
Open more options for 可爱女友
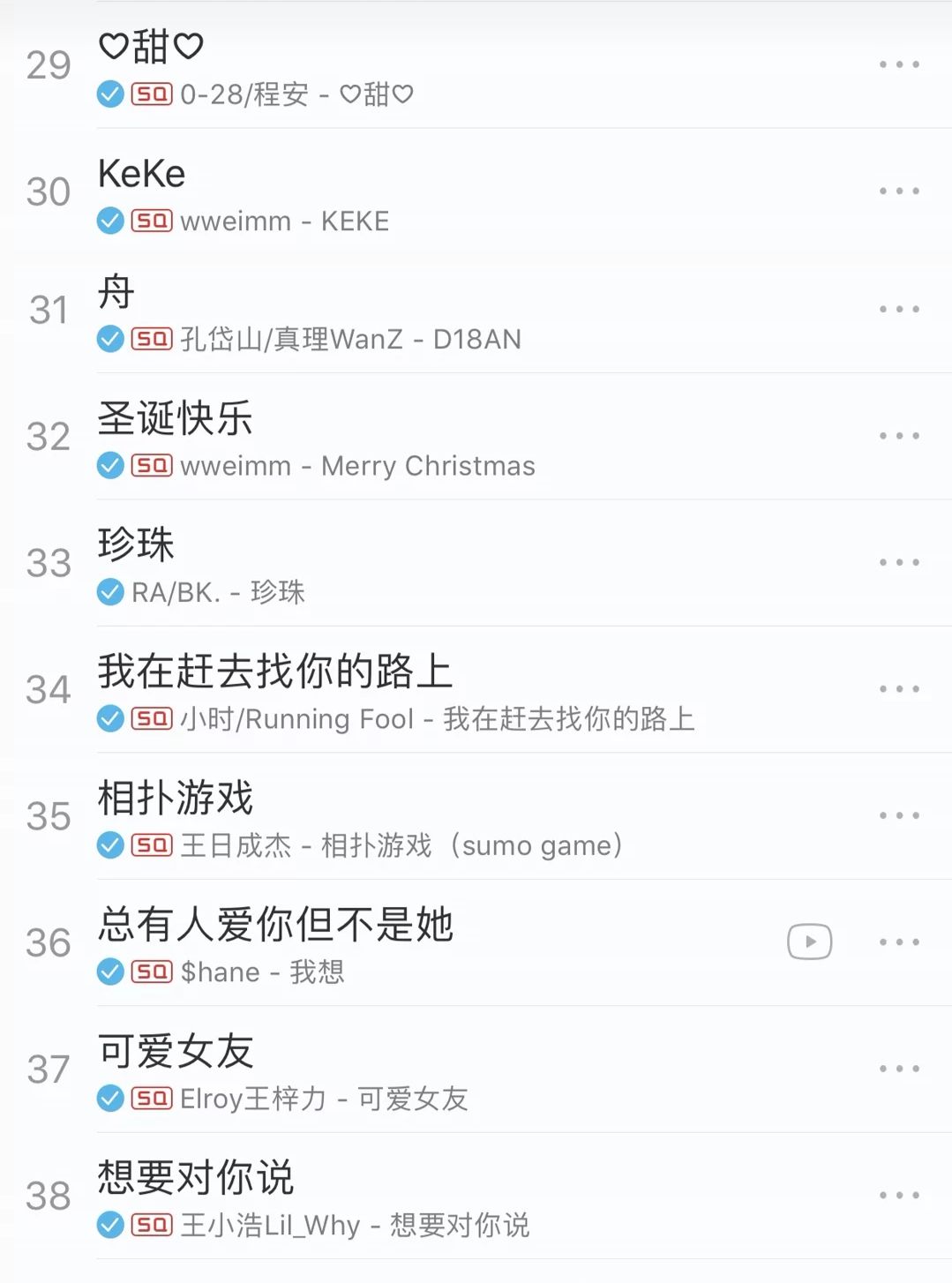click(x=899, y=1069)
